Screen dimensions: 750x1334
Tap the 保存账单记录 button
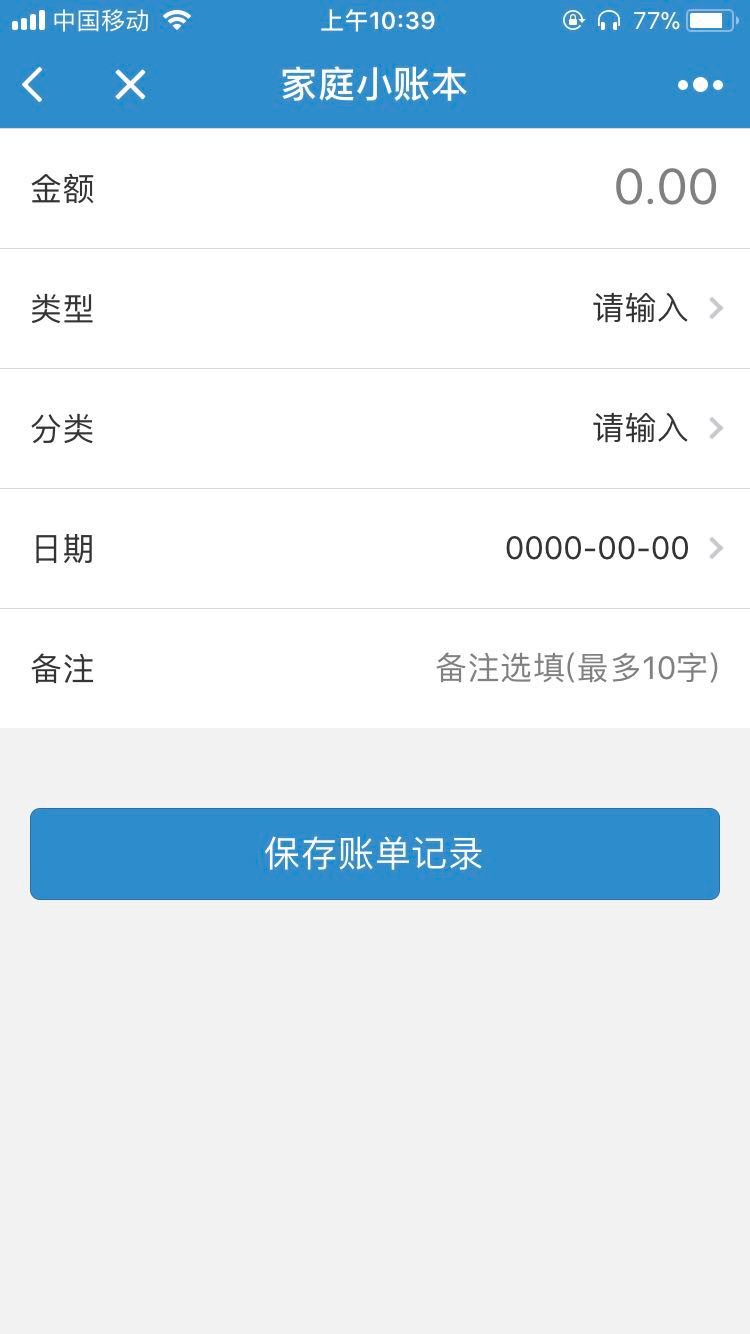click(375, 854)
